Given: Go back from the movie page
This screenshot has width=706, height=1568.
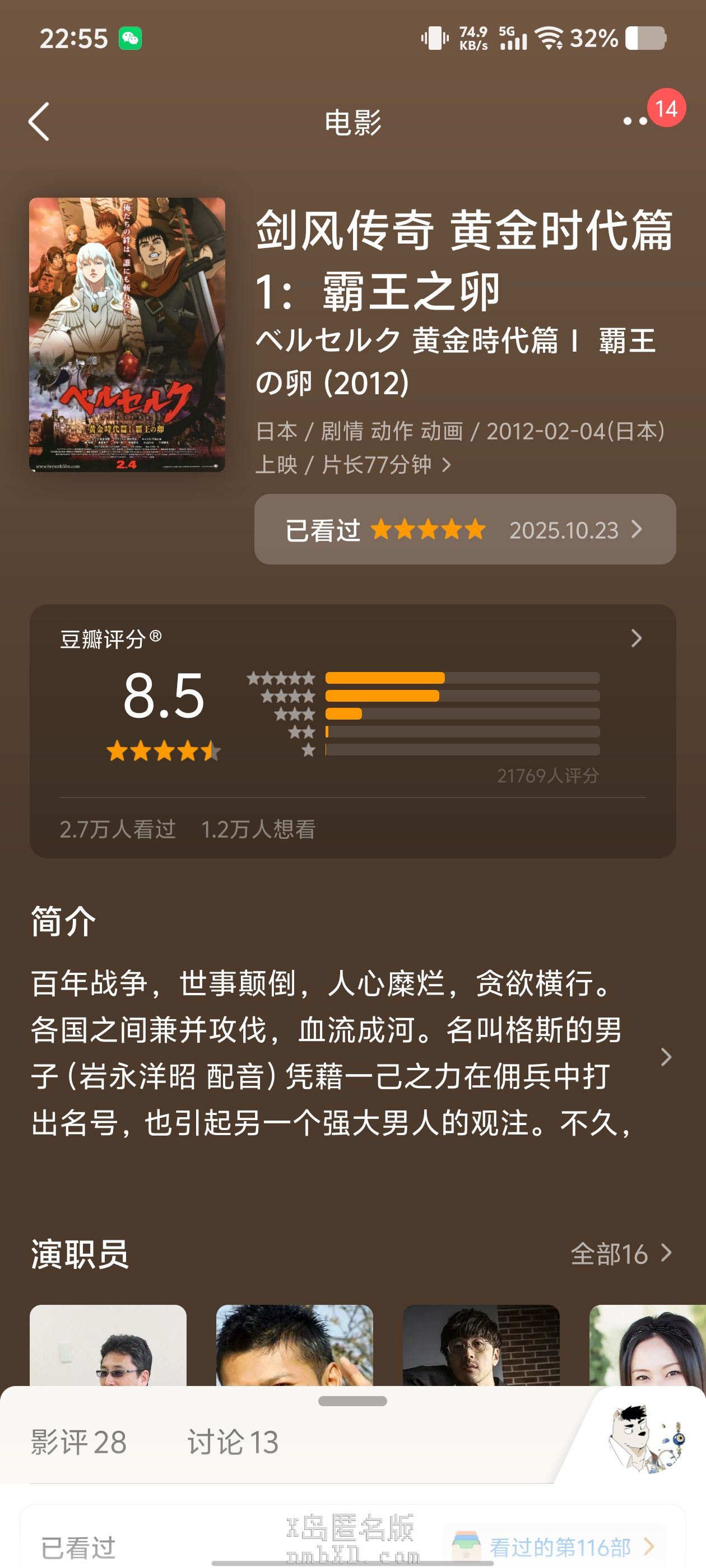Looking at the screenshot, I should (40, 122).
